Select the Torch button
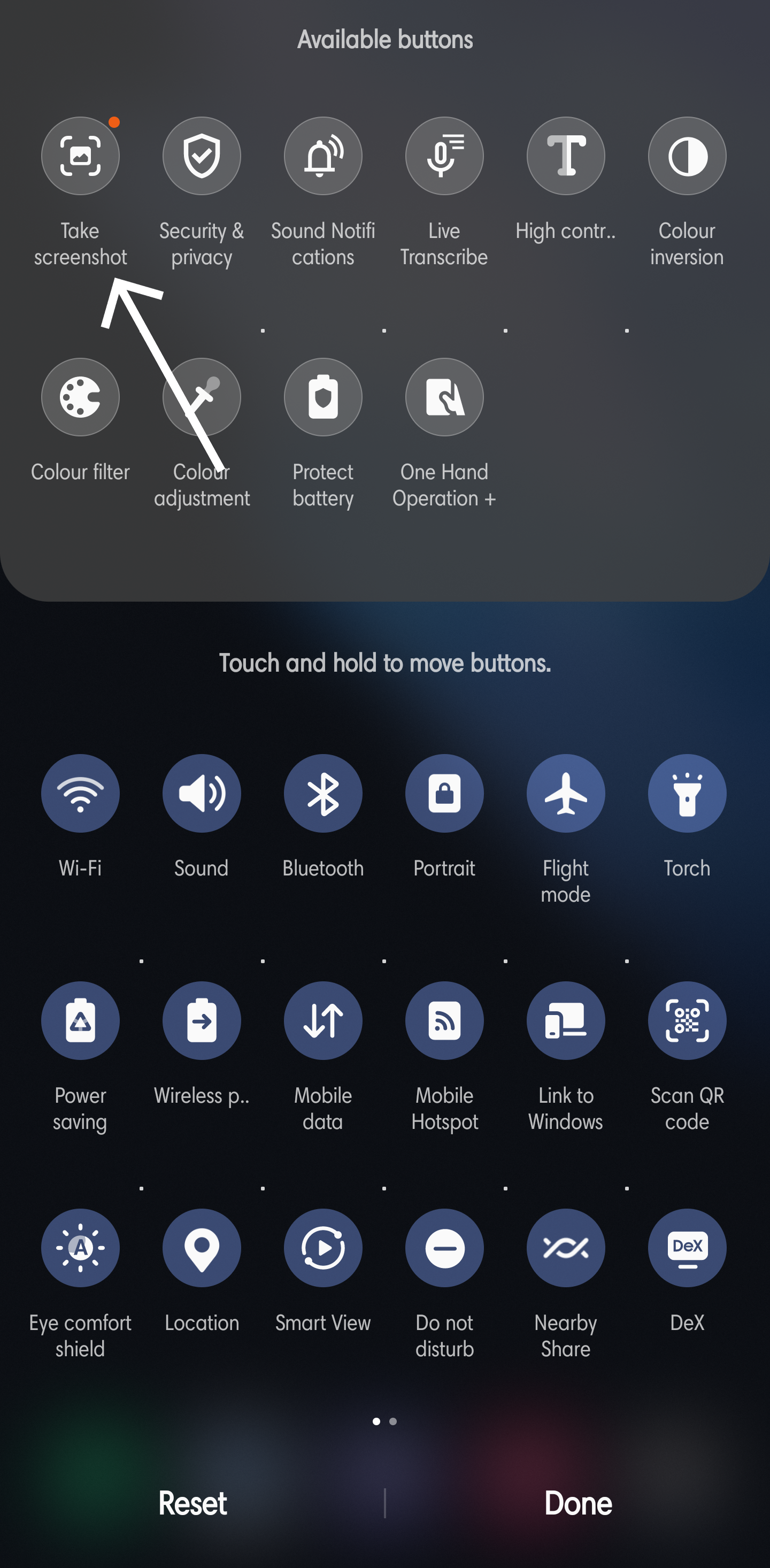This screenshot has width=770, height=1568. [x=687, y=793]
